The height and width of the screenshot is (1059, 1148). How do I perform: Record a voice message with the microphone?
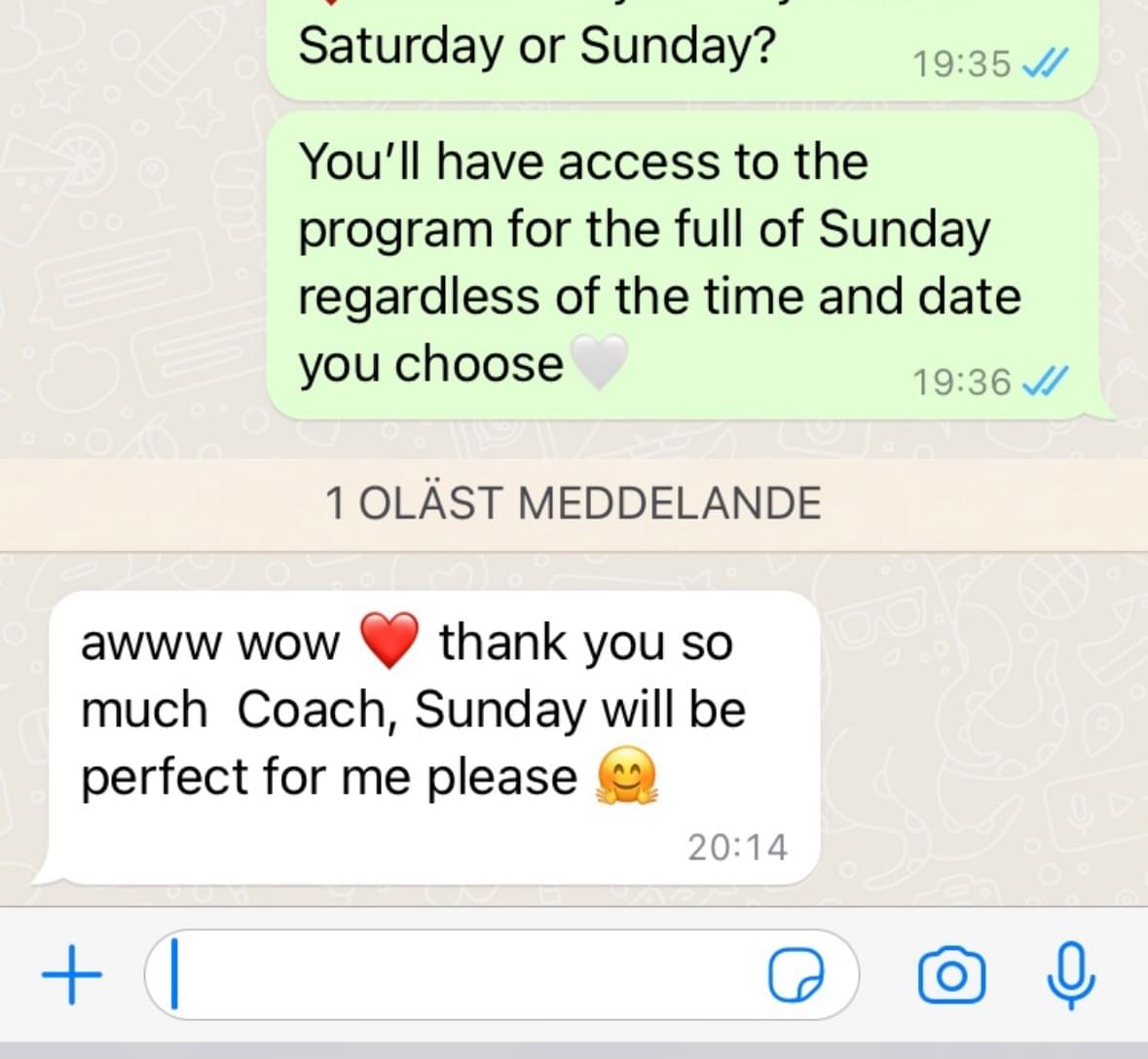pos(1070,974)
